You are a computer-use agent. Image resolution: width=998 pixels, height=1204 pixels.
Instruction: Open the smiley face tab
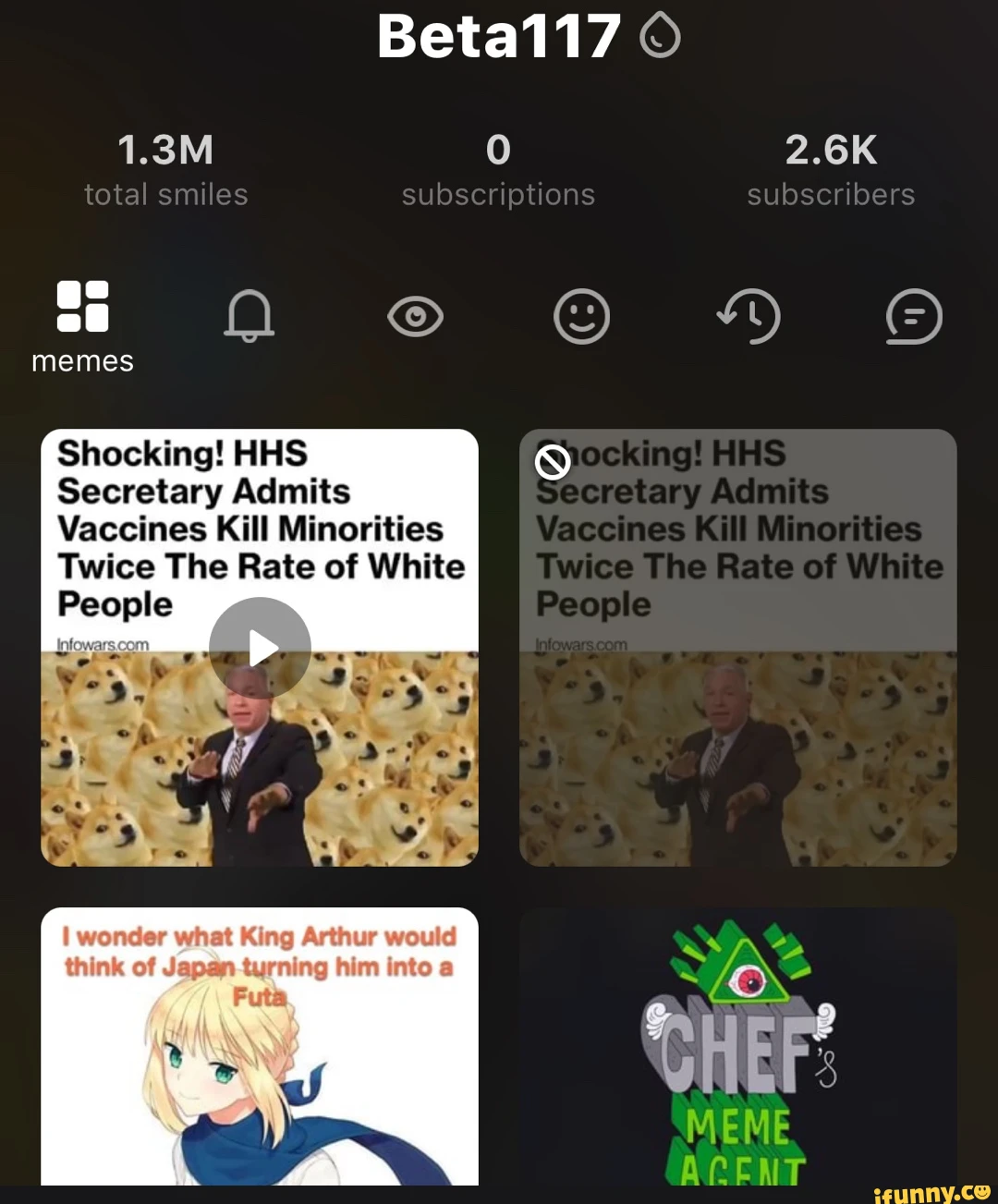pyautogui.click(x=581, y=317)
